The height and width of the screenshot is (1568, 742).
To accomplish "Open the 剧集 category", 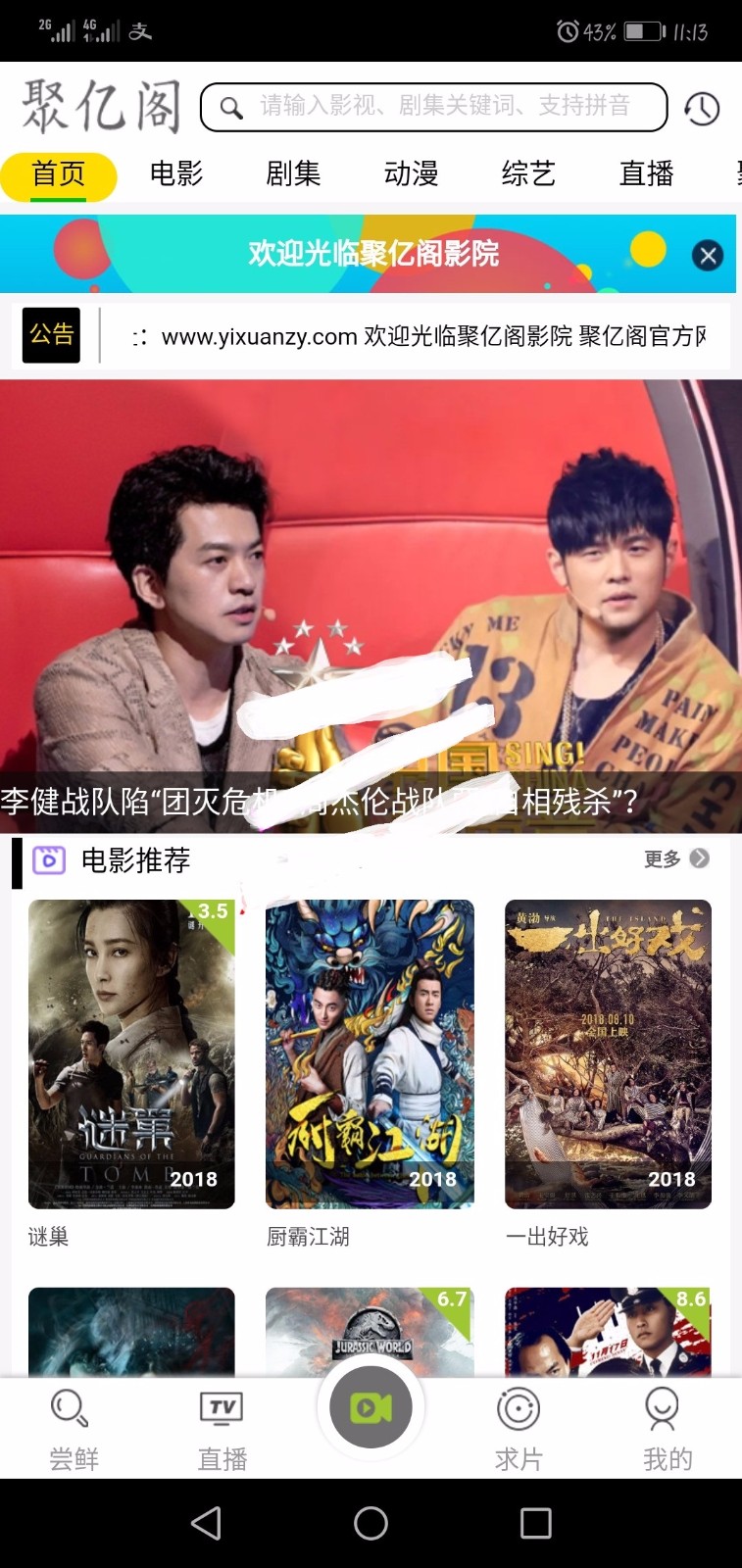I will 293,174.
